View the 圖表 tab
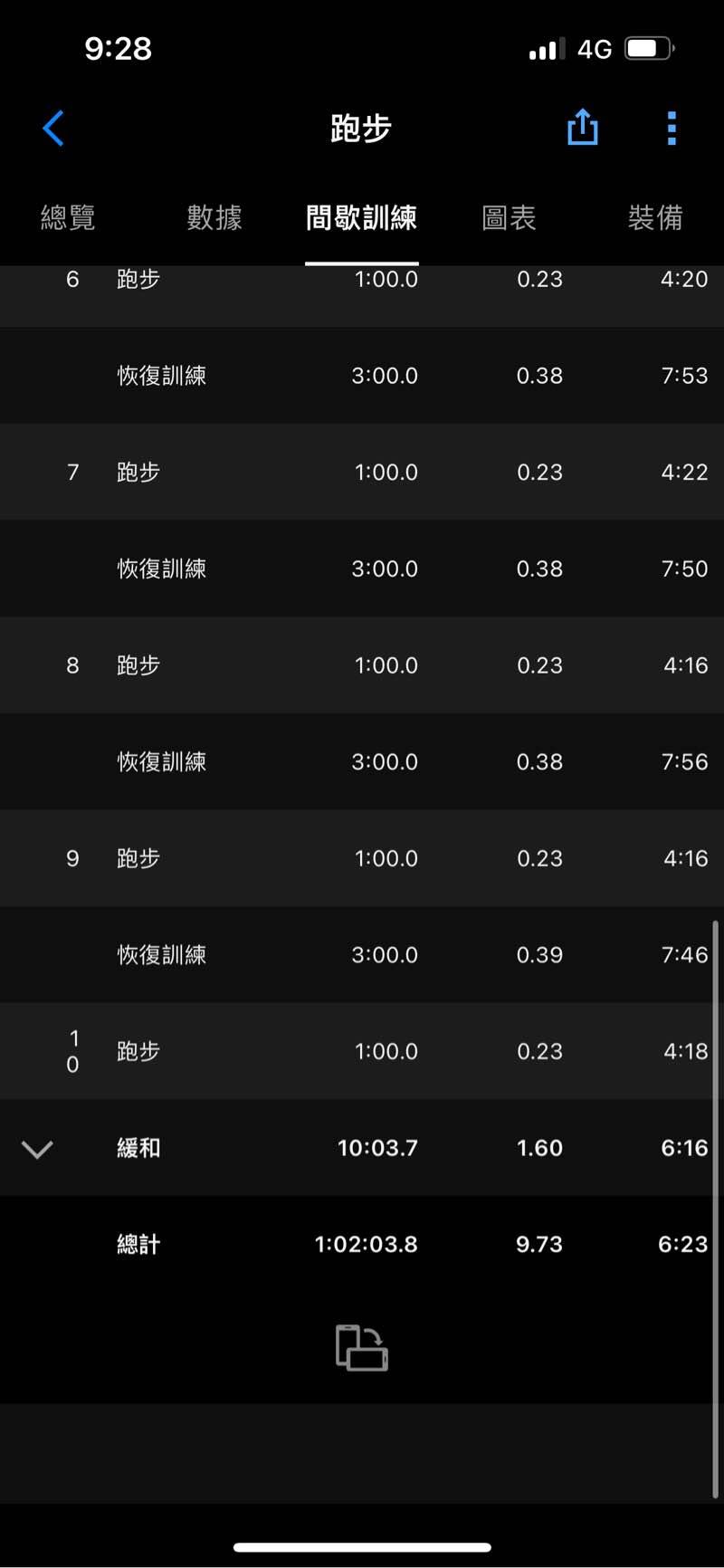Viewport: 724px width, 1568px height. click(x=509, y=217)
